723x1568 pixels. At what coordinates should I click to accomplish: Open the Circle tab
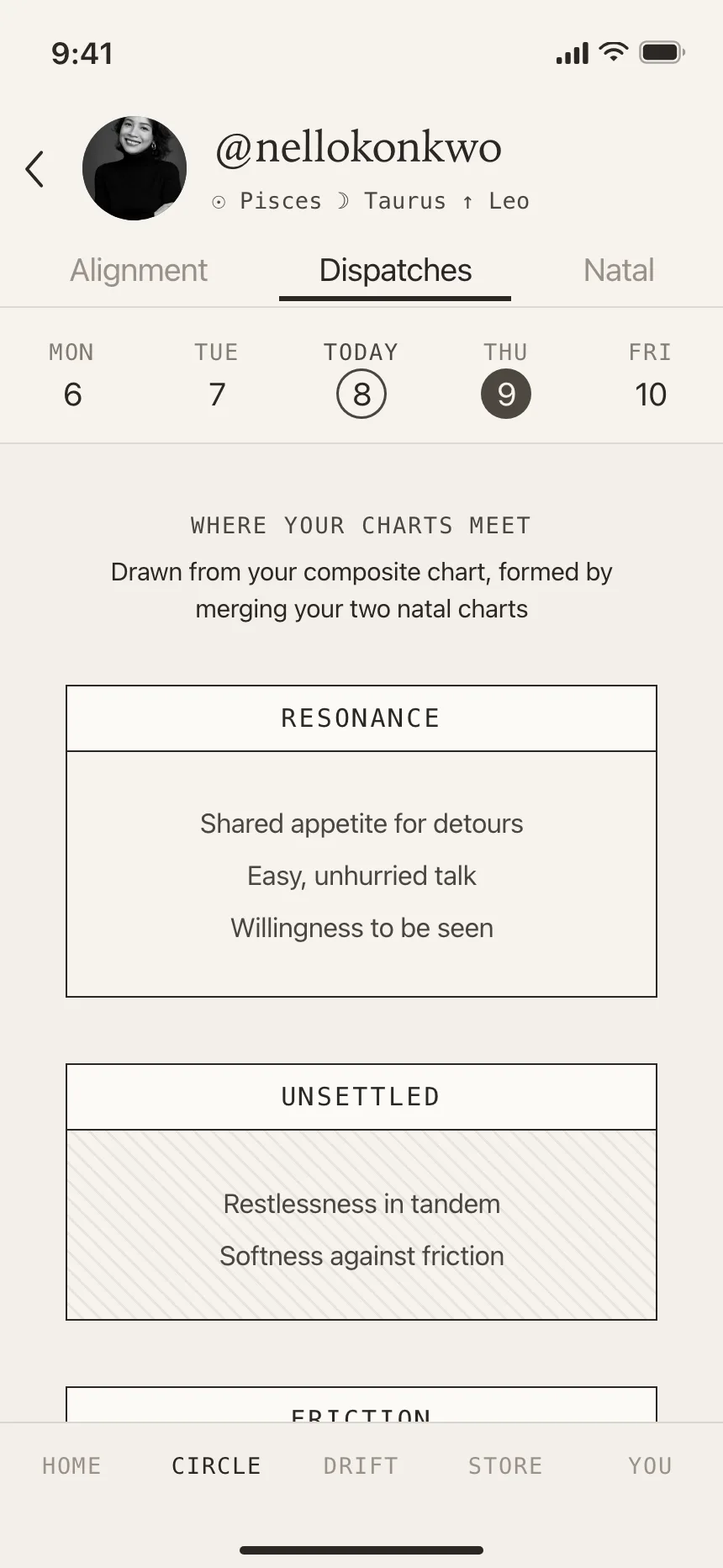click(x=217, y=1465)
